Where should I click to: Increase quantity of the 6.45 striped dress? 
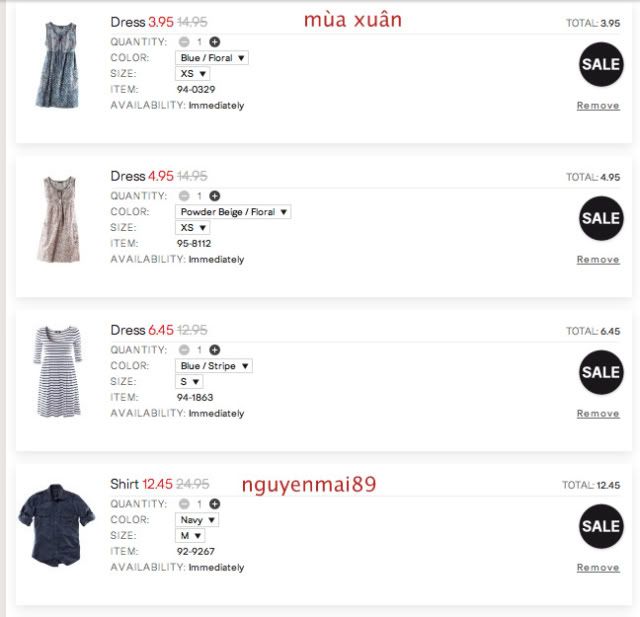(x=215, y=350)
